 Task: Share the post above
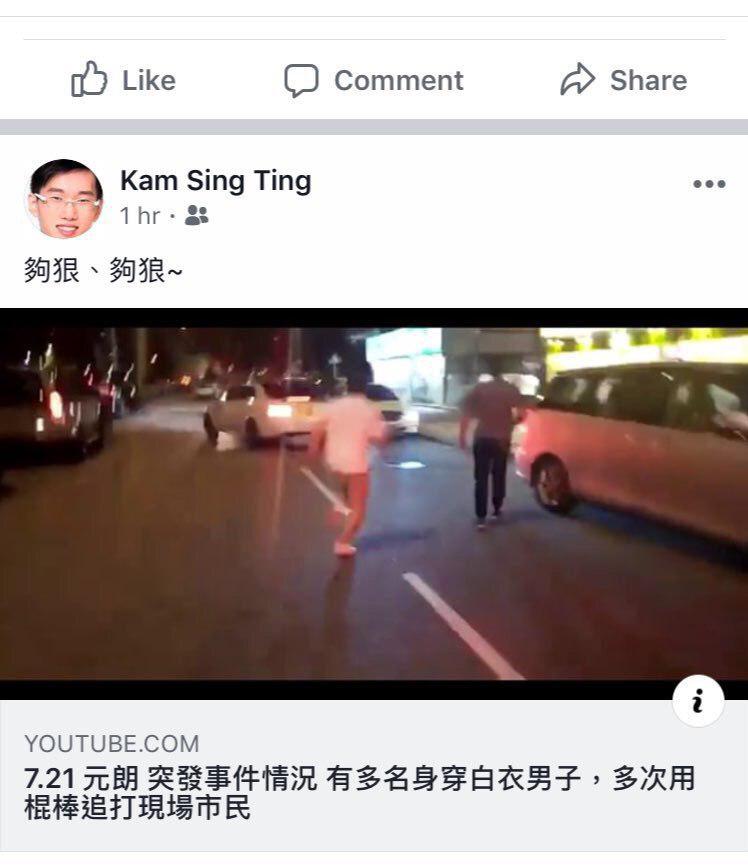point(623,80)
